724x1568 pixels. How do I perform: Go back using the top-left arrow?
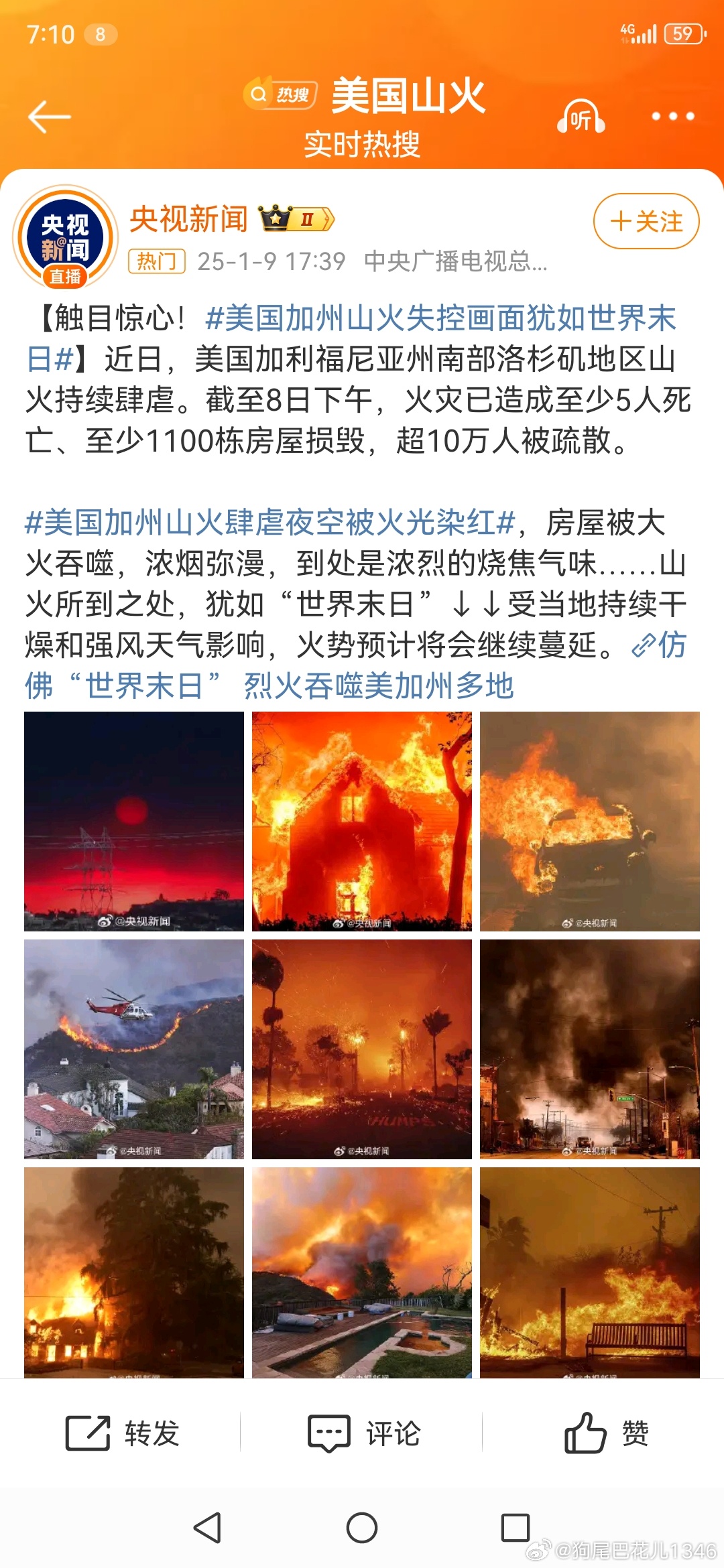click(49, 117)
